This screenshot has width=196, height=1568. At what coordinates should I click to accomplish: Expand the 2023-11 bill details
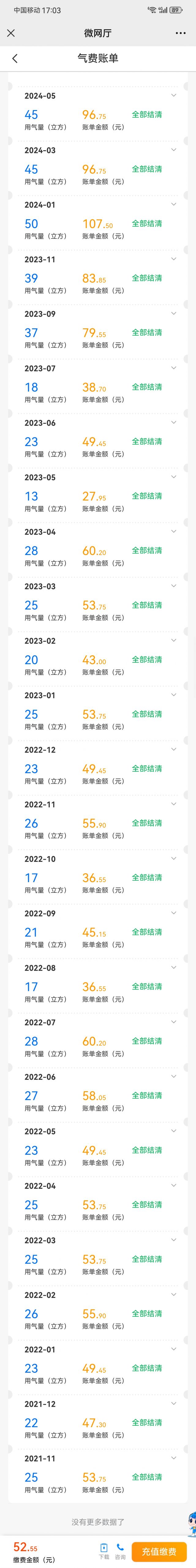click(173, 259)
